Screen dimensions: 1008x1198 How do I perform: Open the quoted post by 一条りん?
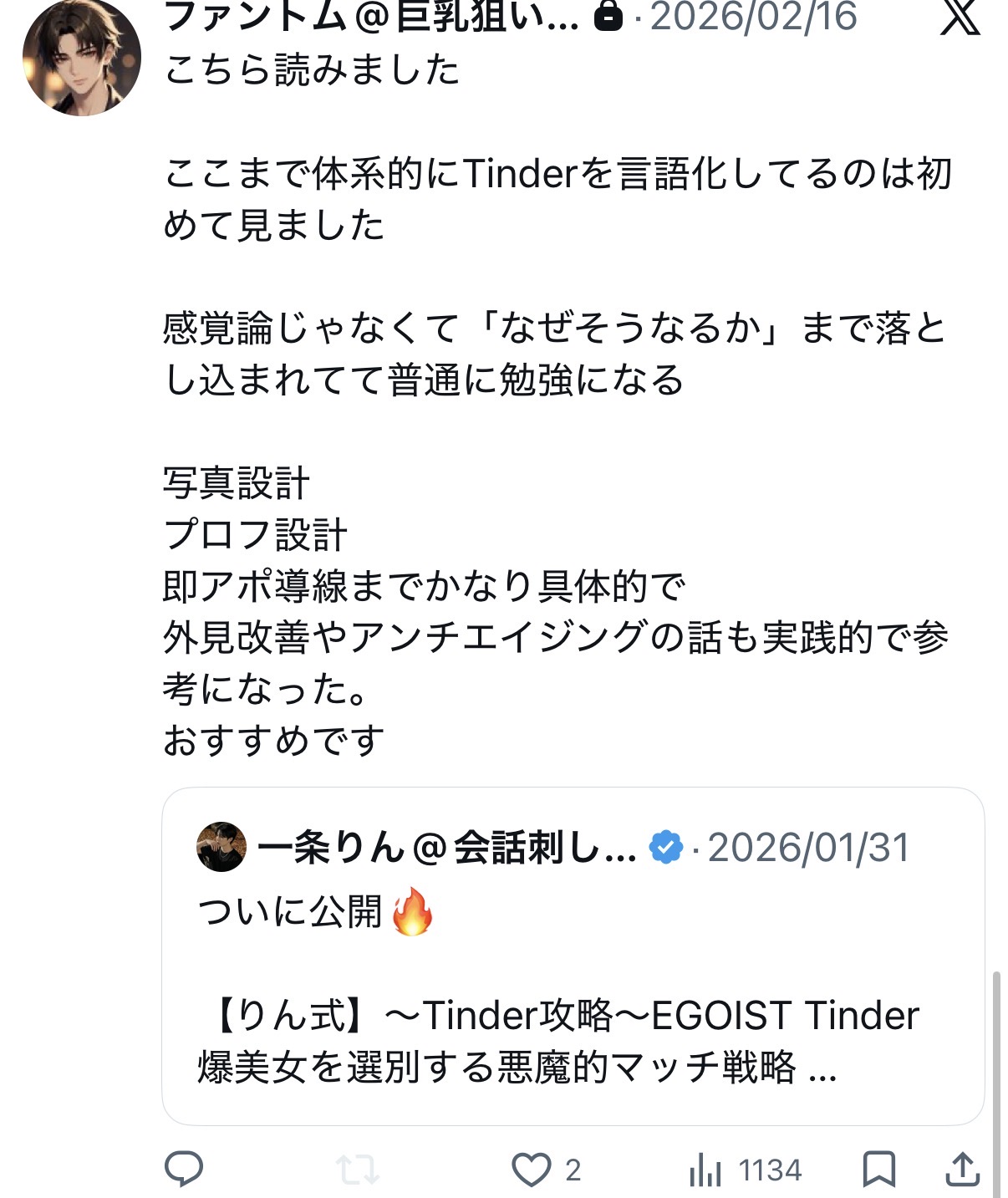(x=573, y=956)
